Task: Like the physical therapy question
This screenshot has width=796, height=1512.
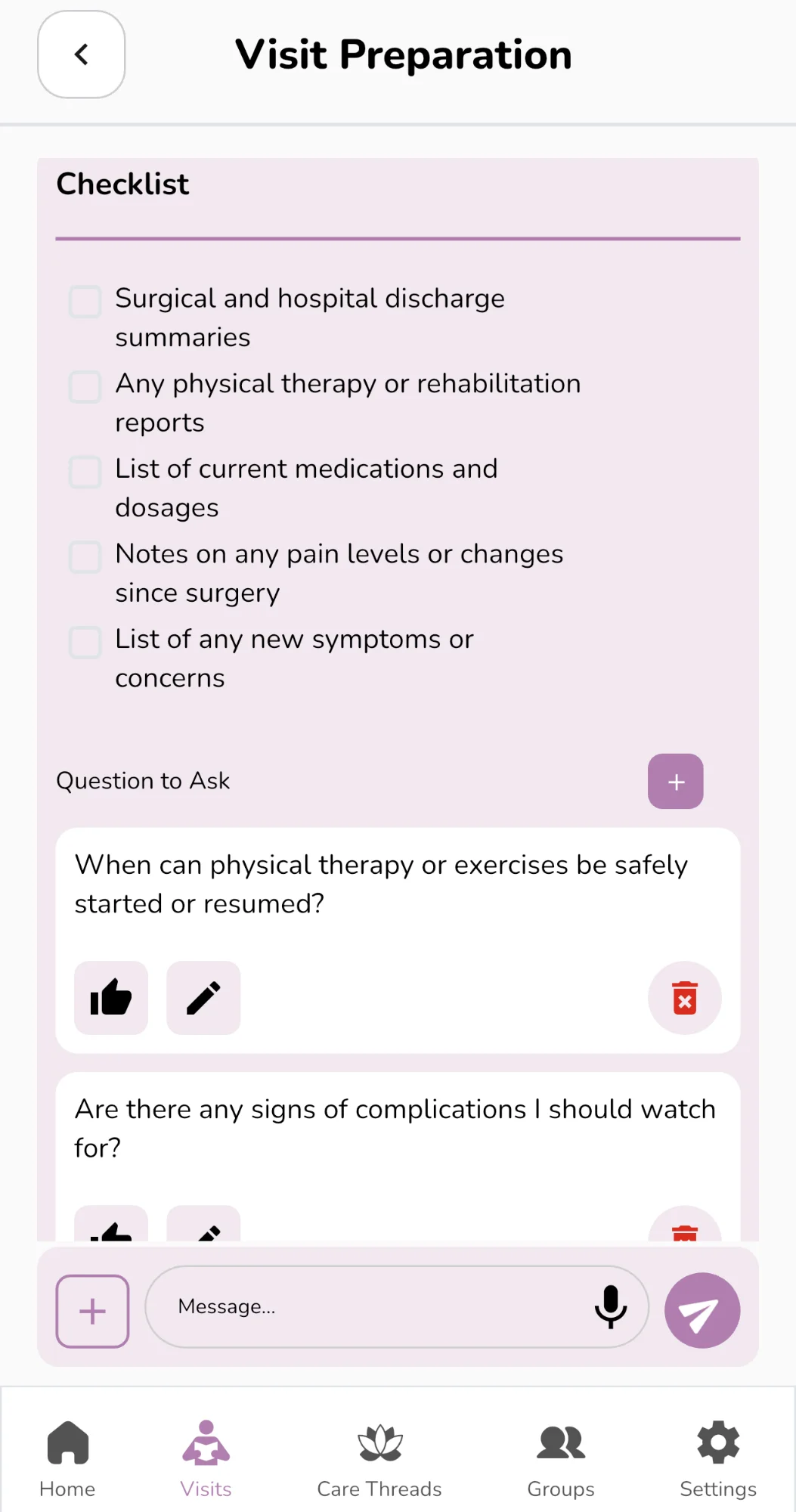Action: point(111,998)
